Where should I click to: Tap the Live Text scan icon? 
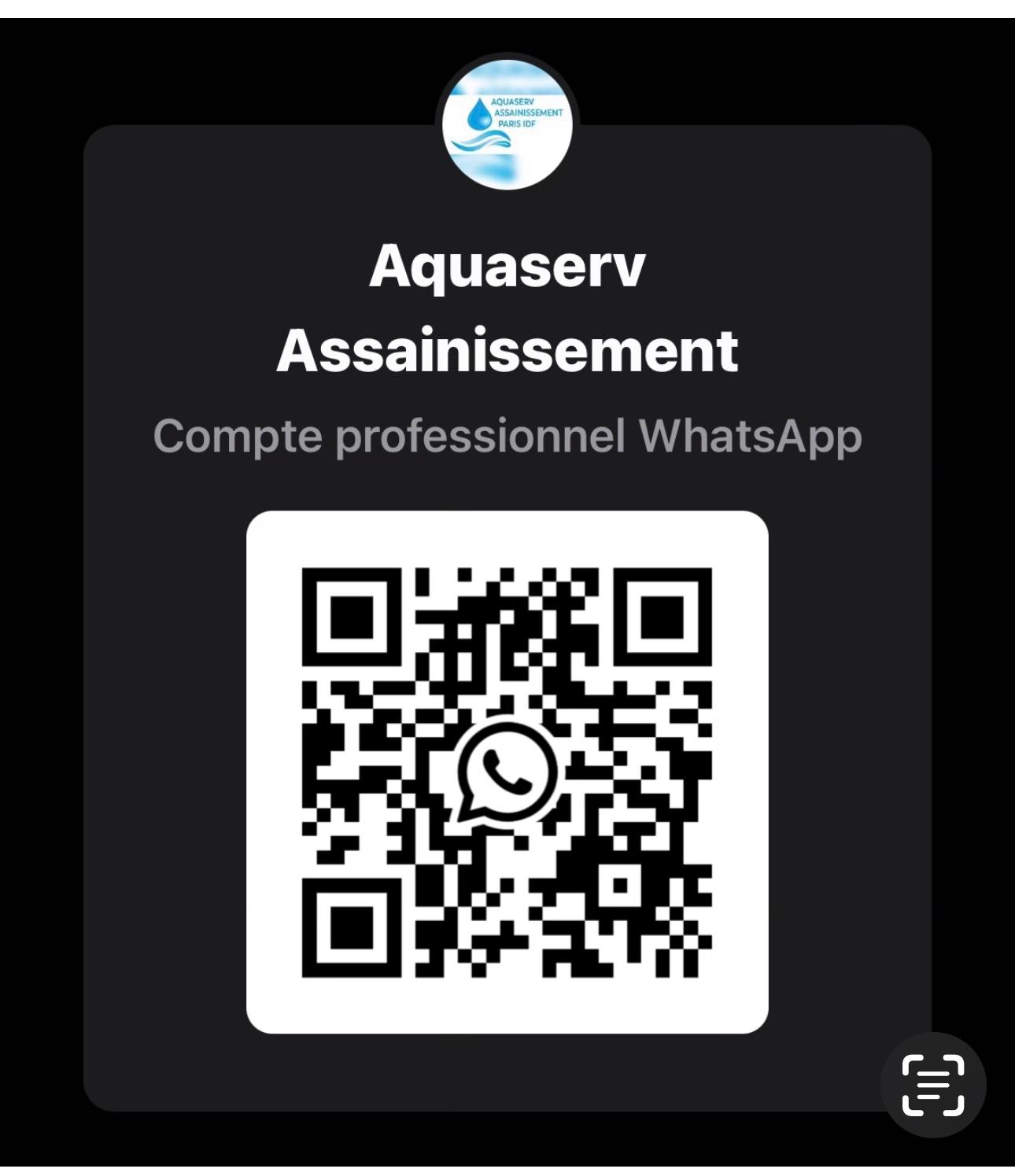click(x=932, y=1085)
